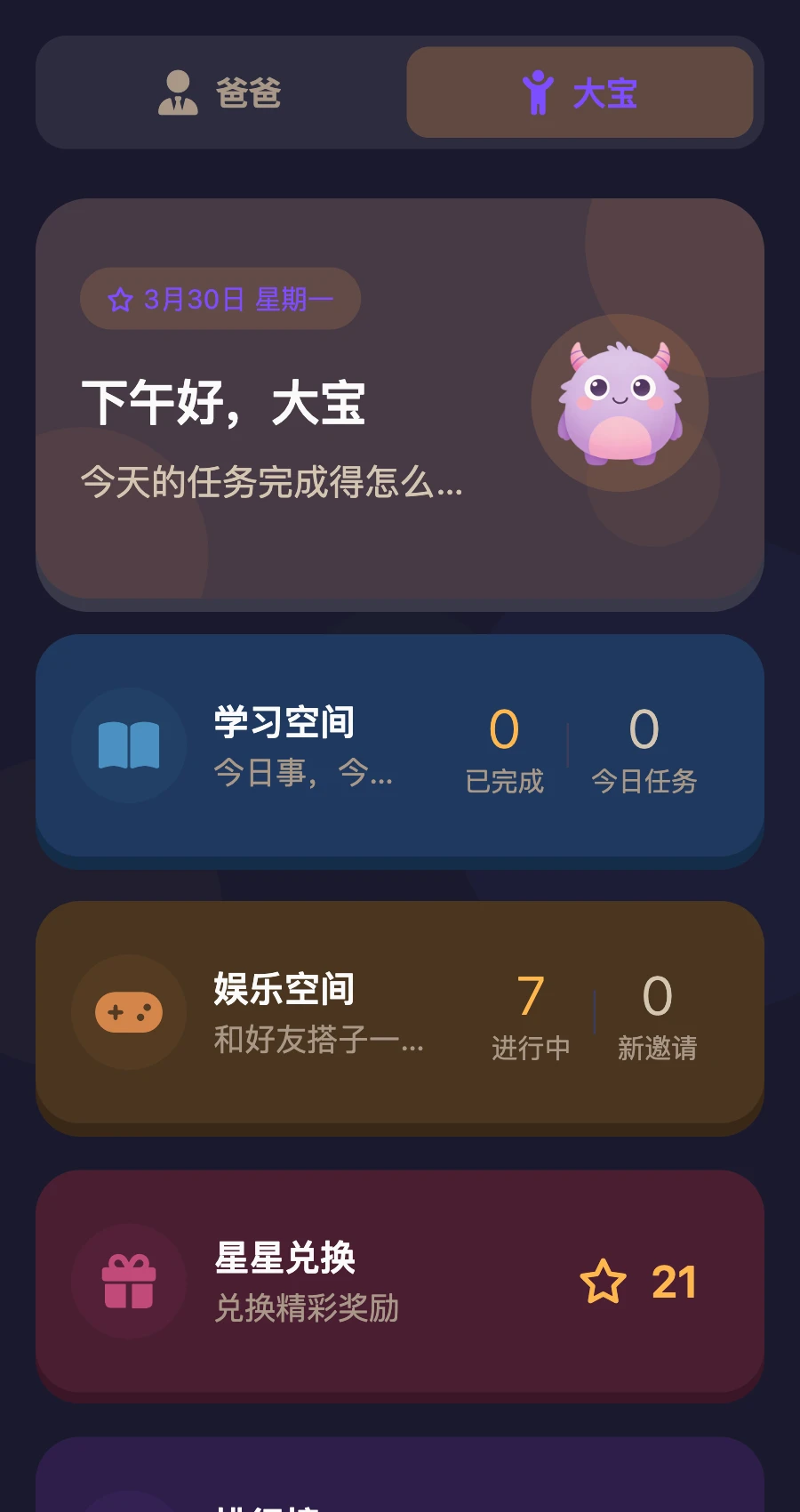
Task: Switch to the 爸爸 tab
Action: coord(220,92)
